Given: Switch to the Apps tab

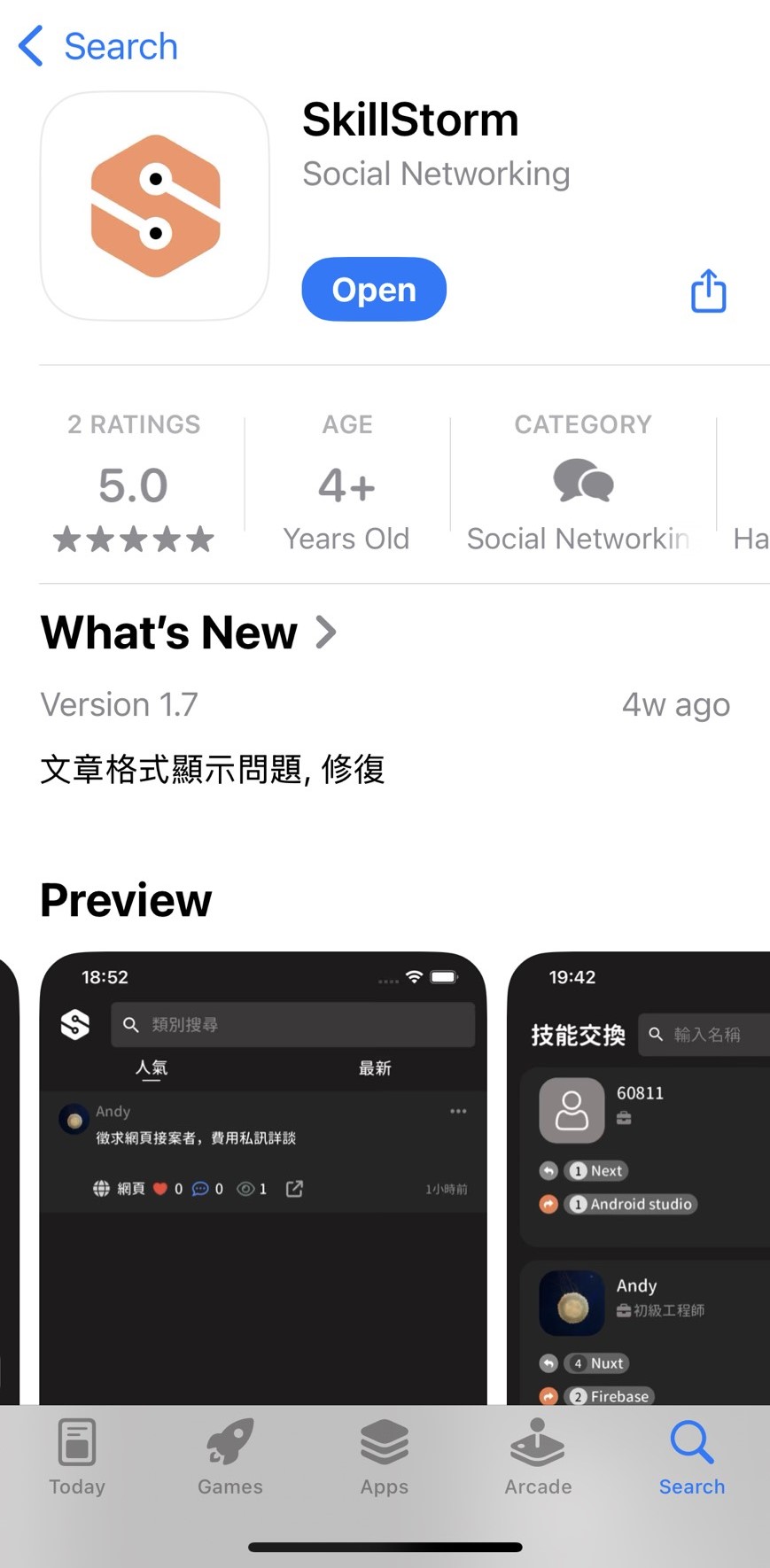Looking at the screenshot, I should 385,1457.
